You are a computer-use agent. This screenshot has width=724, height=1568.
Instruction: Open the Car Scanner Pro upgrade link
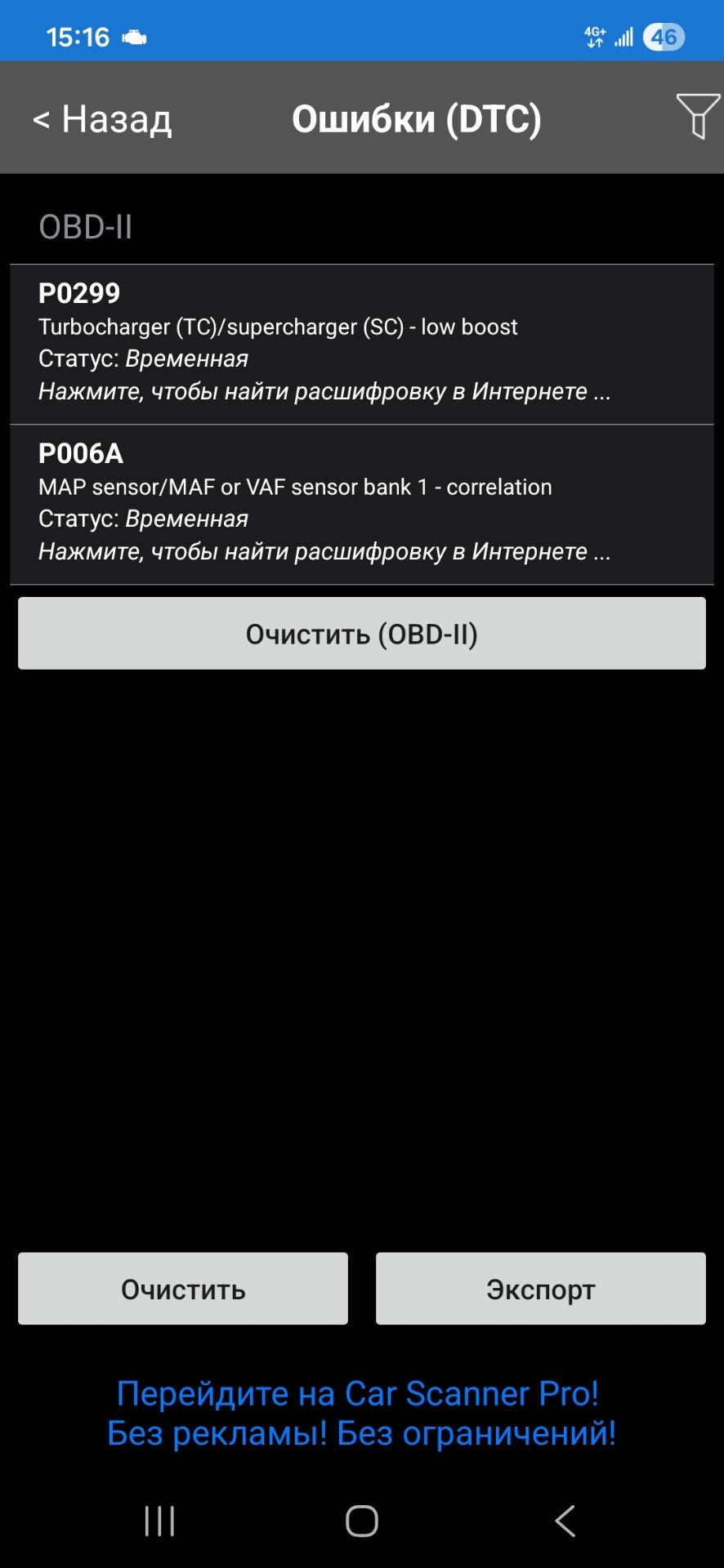tap(361, 1413)
